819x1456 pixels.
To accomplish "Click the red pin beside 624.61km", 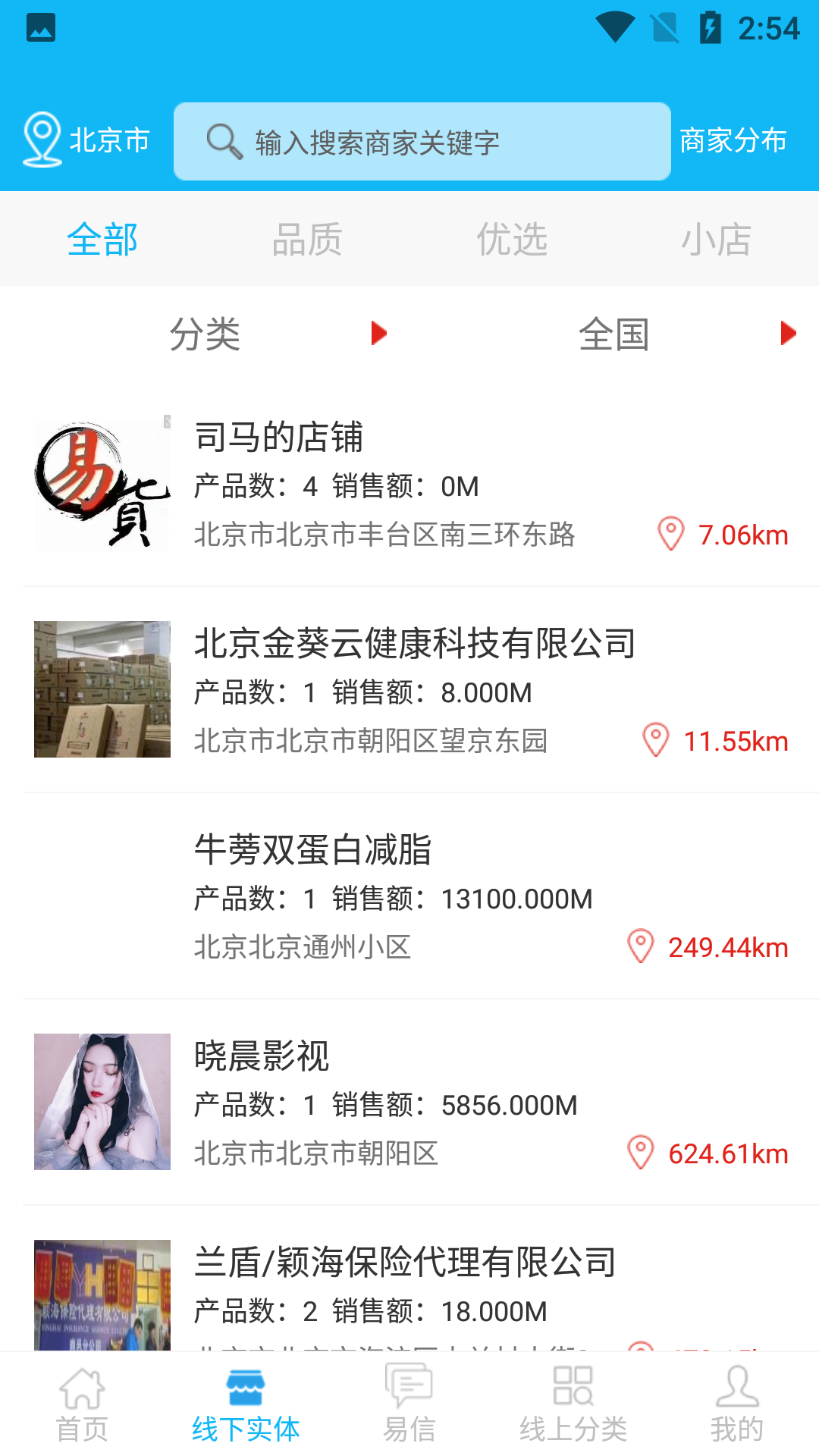I will [x=641, y=1153].
